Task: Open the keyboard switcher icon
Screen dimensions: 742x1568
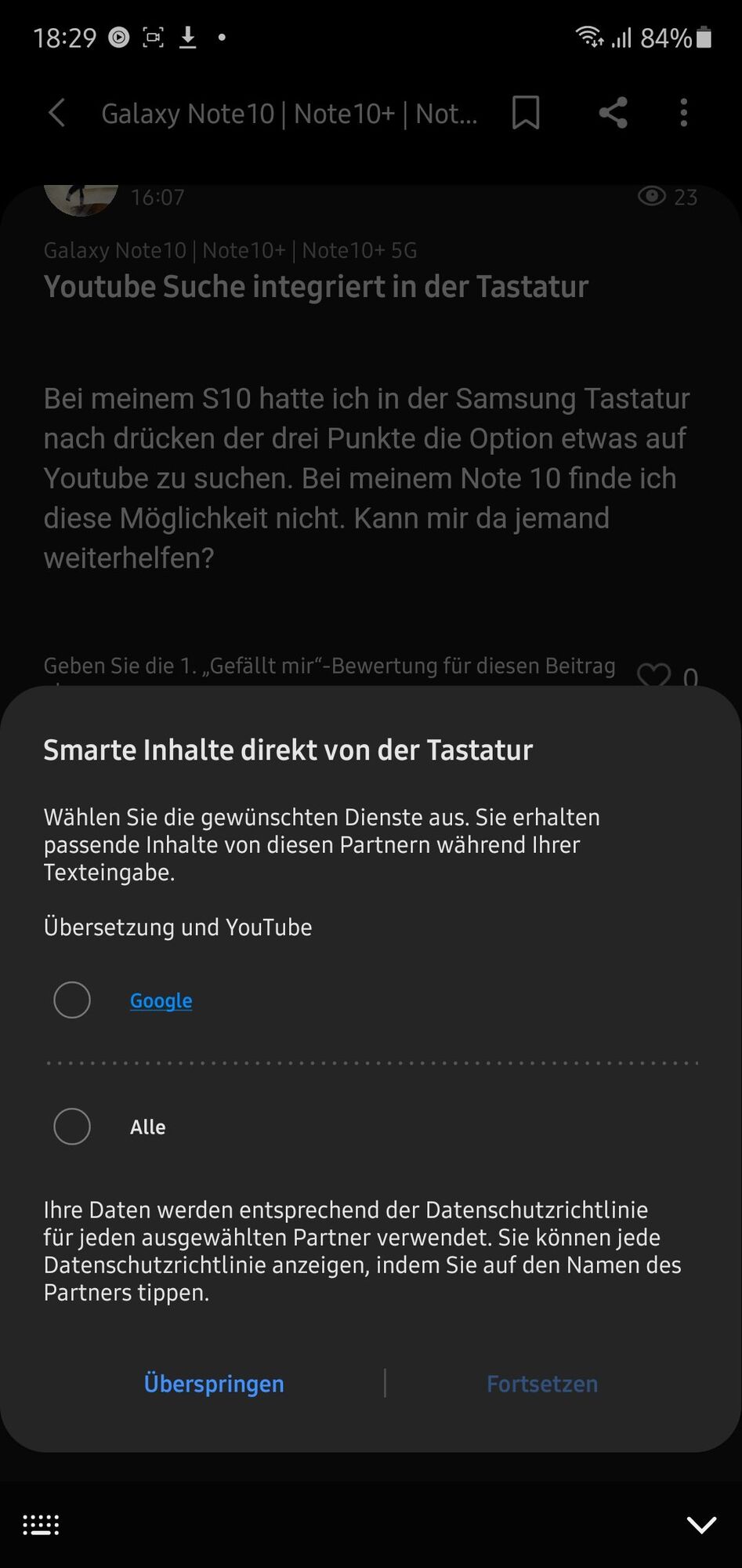Action: [x=41, y=1525]
